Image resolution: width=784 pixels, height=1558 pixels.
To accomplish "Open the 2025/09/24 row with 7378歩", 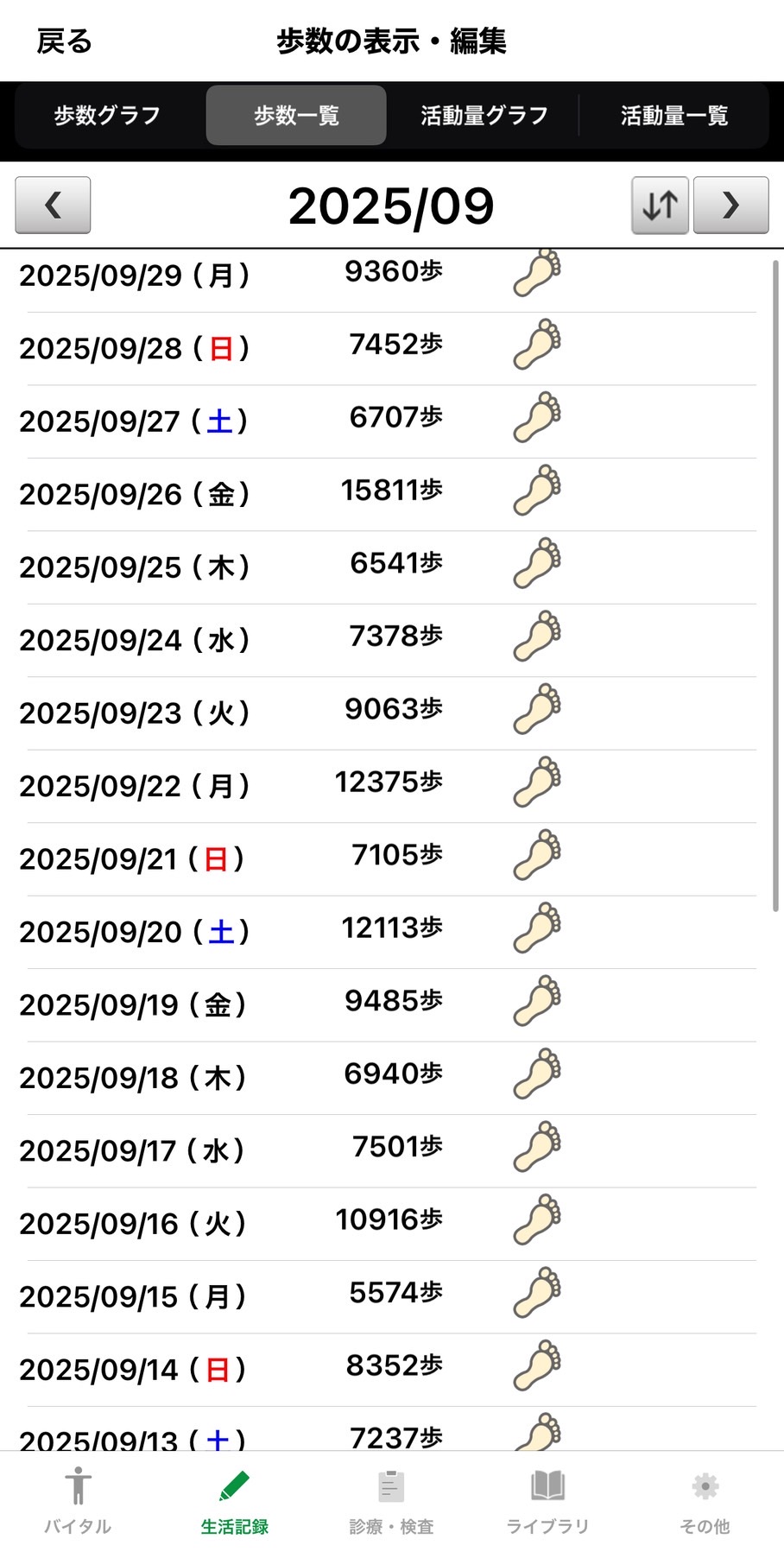I will pos(389,640).
